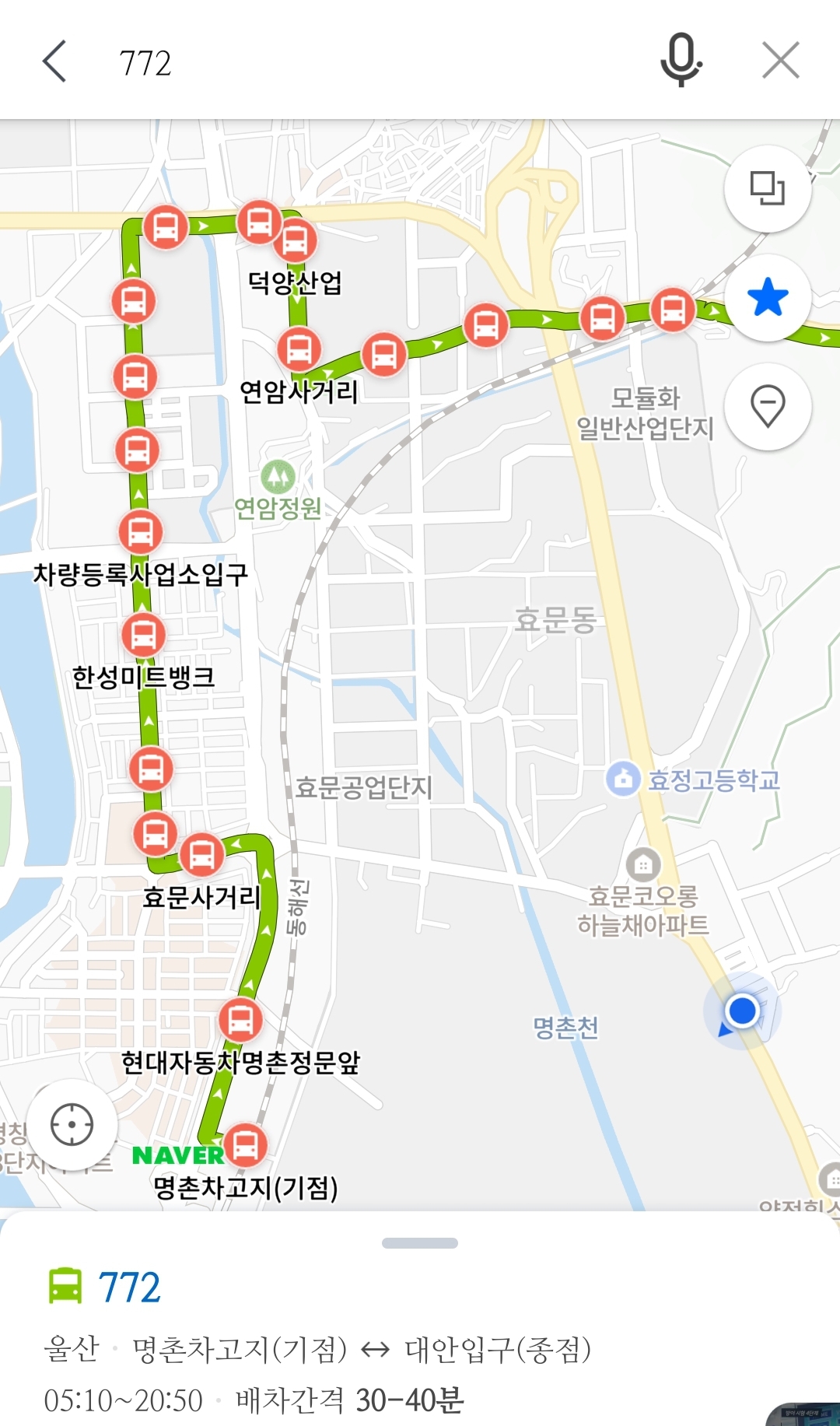Select the 연암사거리 bus stop marker
This screenshot has height=1426, width=840.
pyautogui.click(x=299, y=349)
